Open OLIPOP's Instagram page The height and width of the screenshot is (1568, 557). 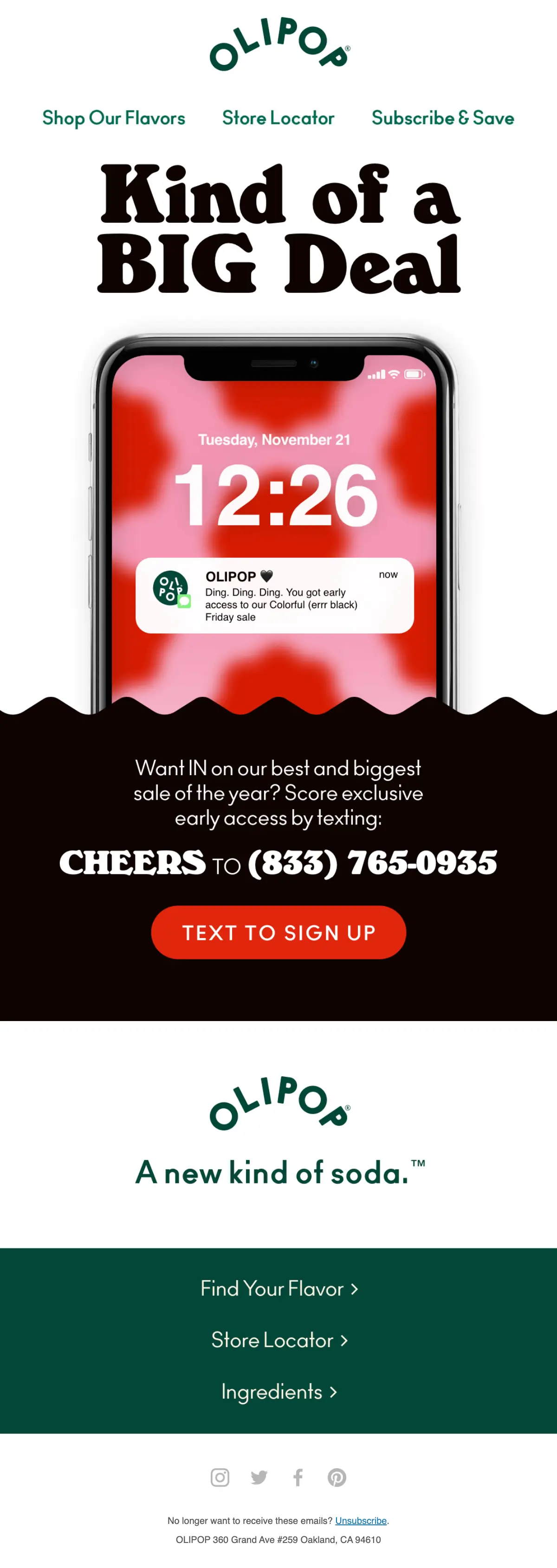(x=220, y=1477)
